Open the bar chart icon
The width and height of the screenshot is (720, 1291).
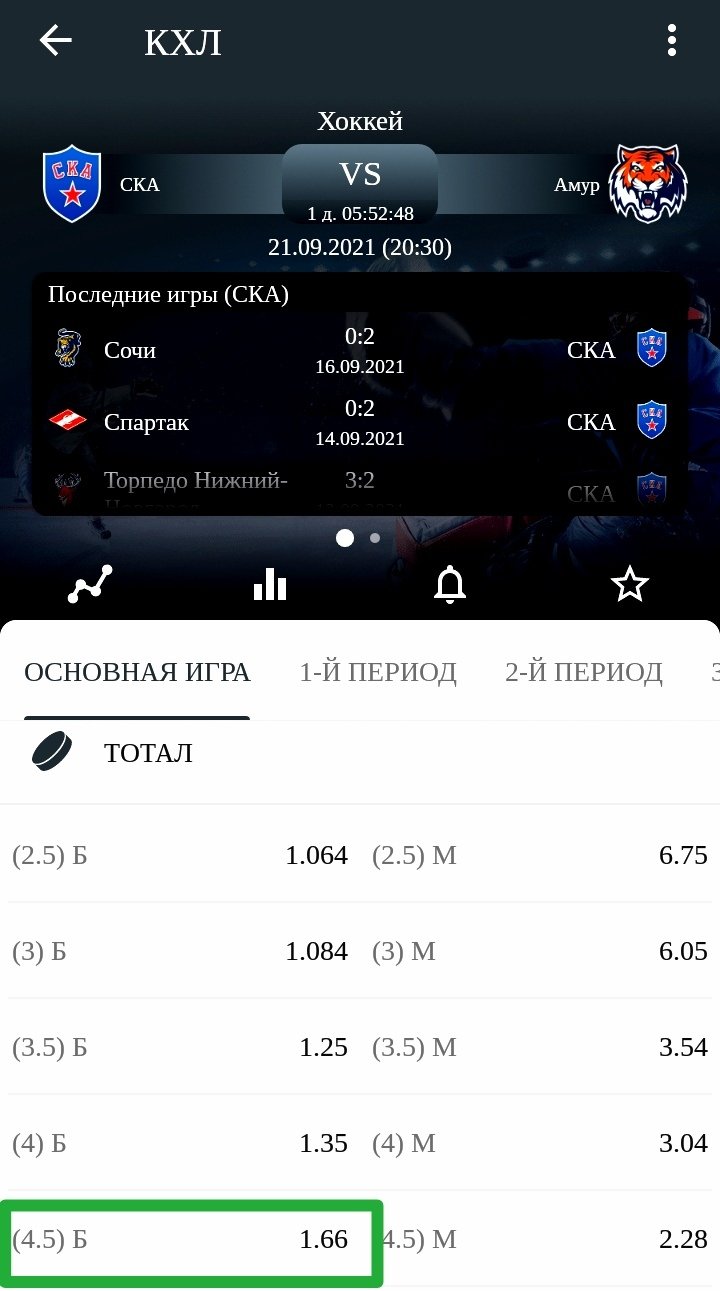click(x=270, y=584)
